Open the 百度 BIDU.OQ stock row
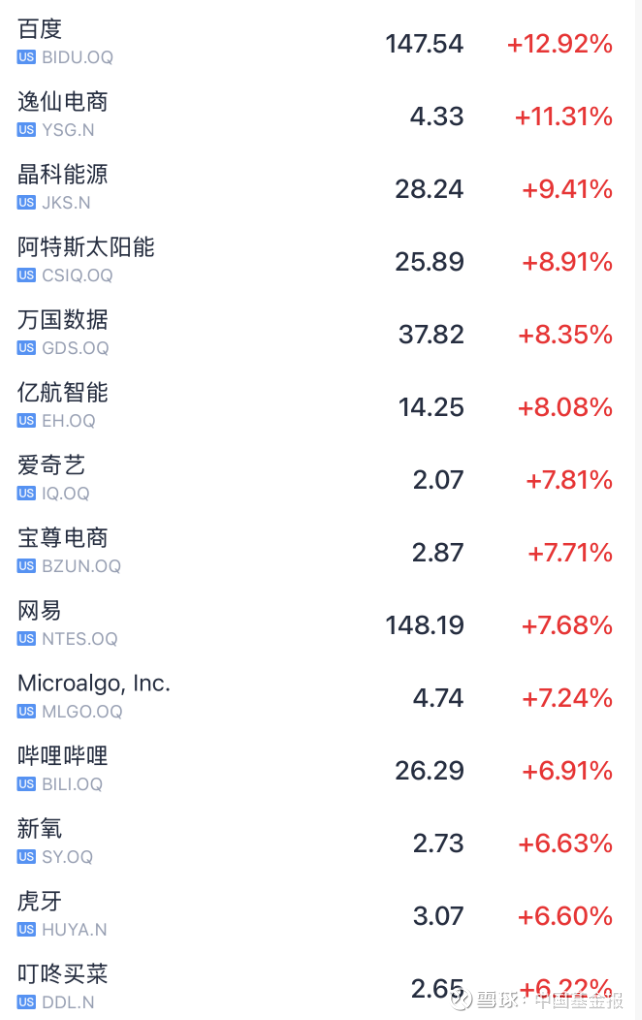 coord(317,43)
